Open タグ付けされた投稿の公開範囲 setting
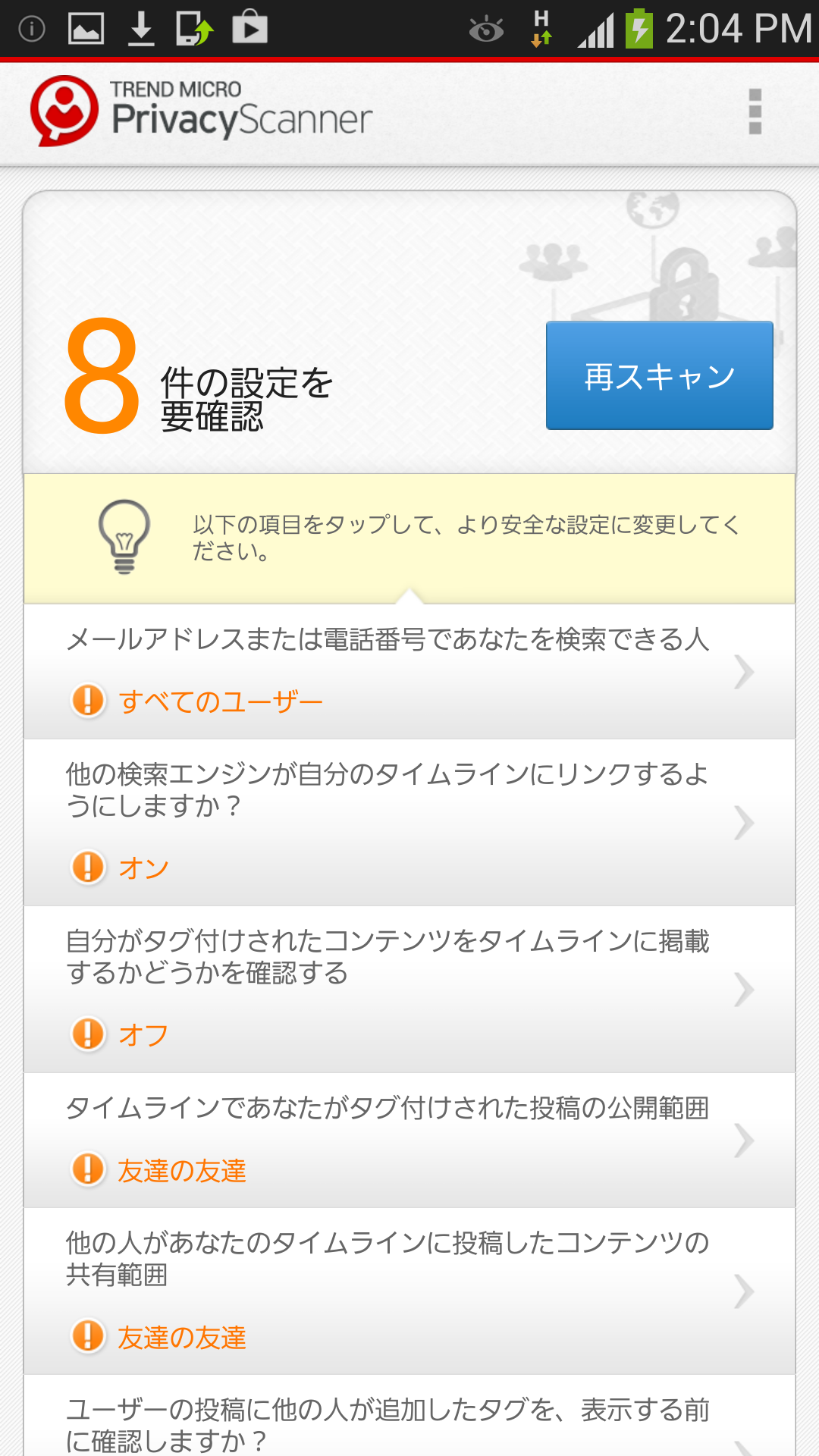This screenshot has width=819, height=1456. click(409, 1140)
